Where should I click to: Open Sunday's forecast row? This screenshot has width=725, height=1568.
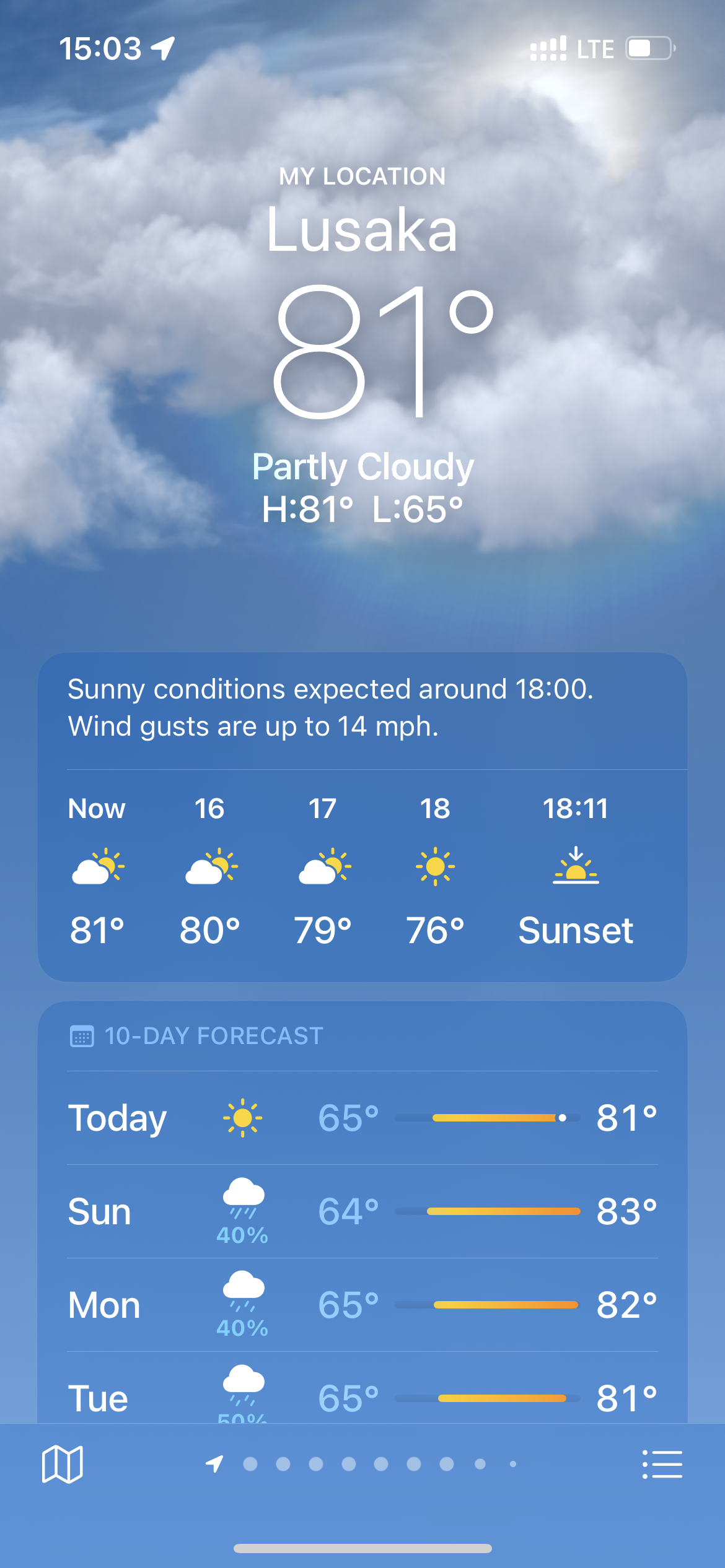click(362, 1212)
